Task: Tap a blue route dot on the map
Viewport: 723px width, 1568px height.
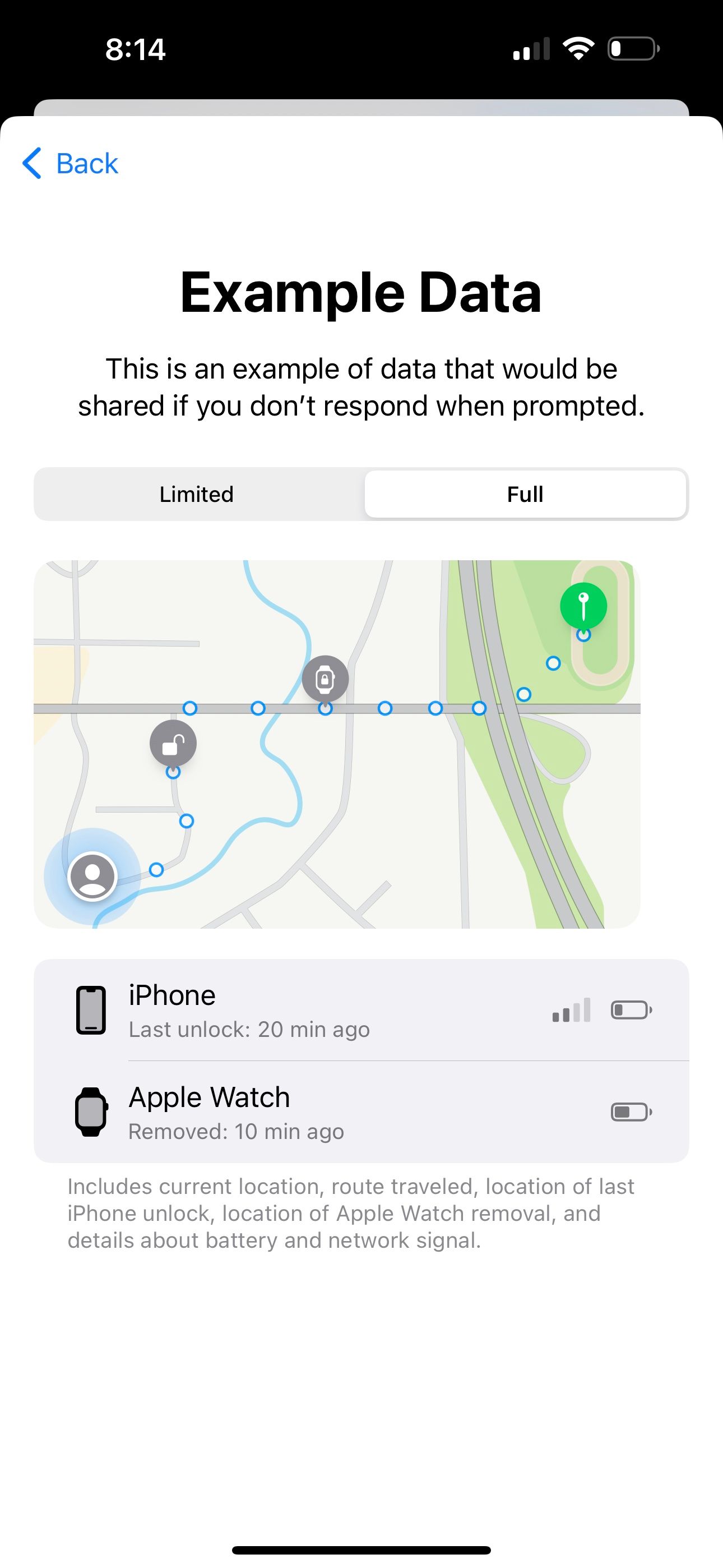Action: [x=384, y=707]
